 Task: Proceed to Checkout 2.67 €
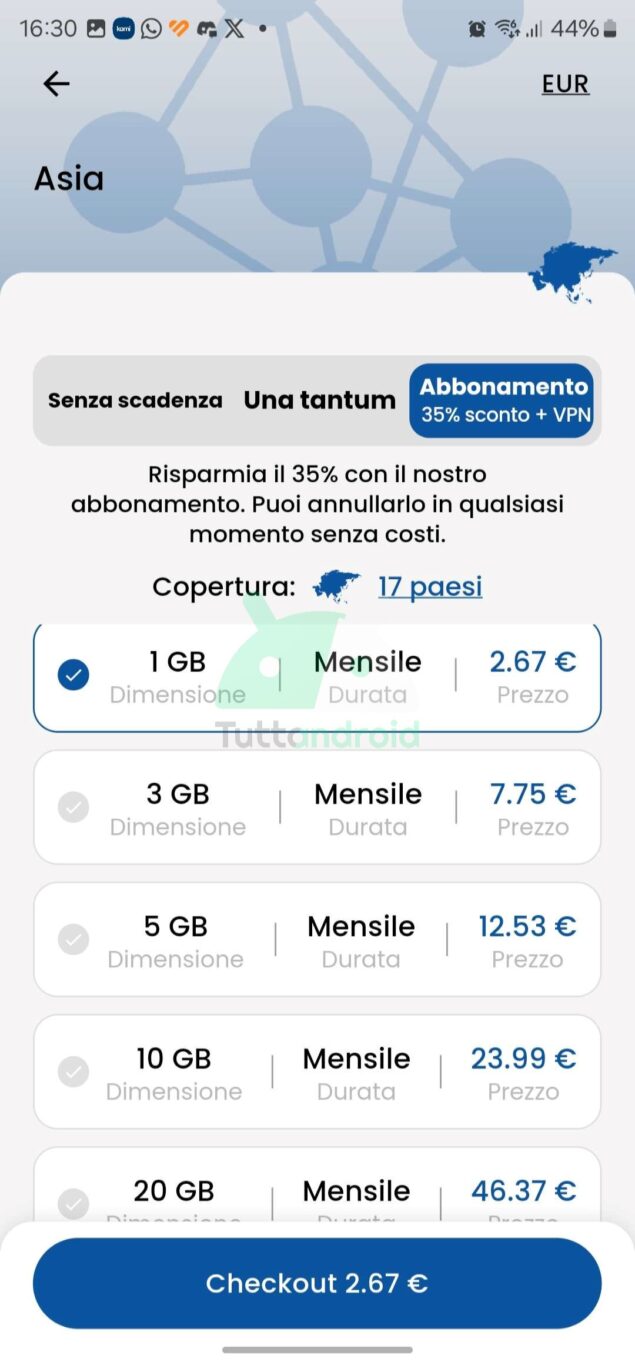(x=317, y=1284)
